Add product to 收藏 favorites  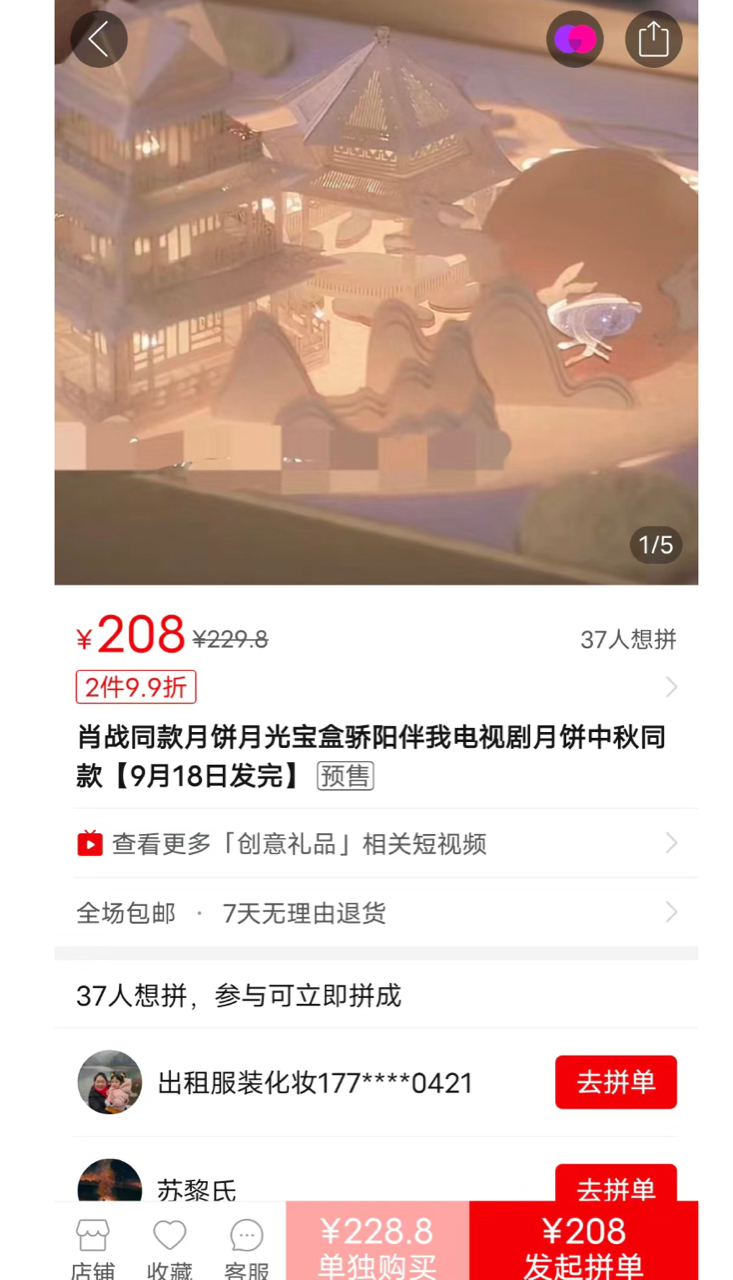(x=170, y=1248)
